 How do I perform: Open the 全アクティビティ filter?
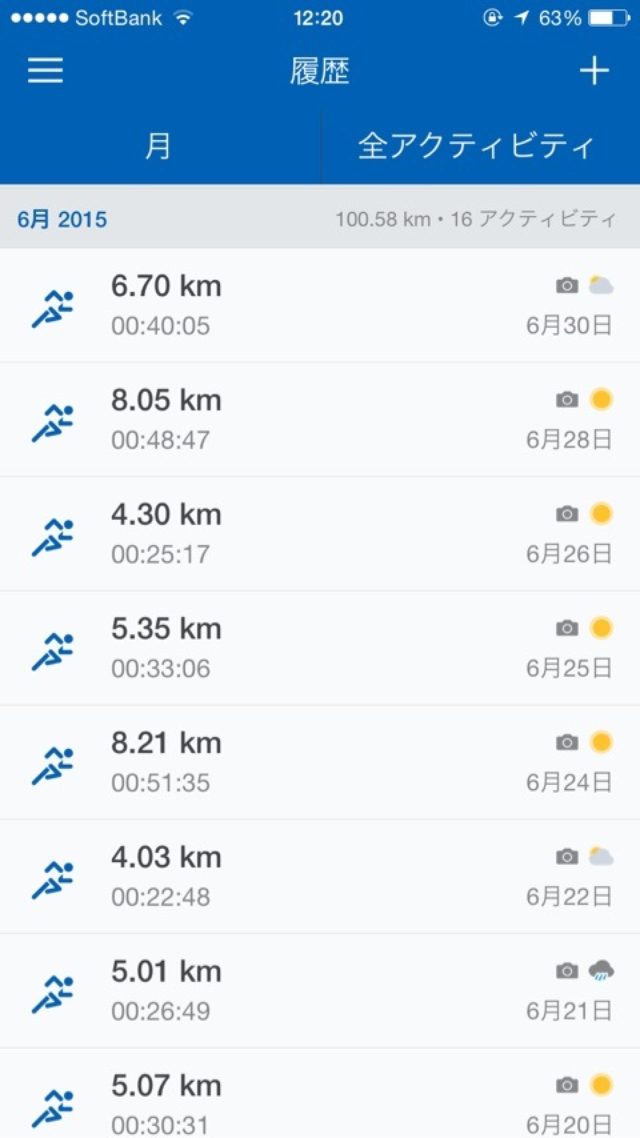click(477, 147)
